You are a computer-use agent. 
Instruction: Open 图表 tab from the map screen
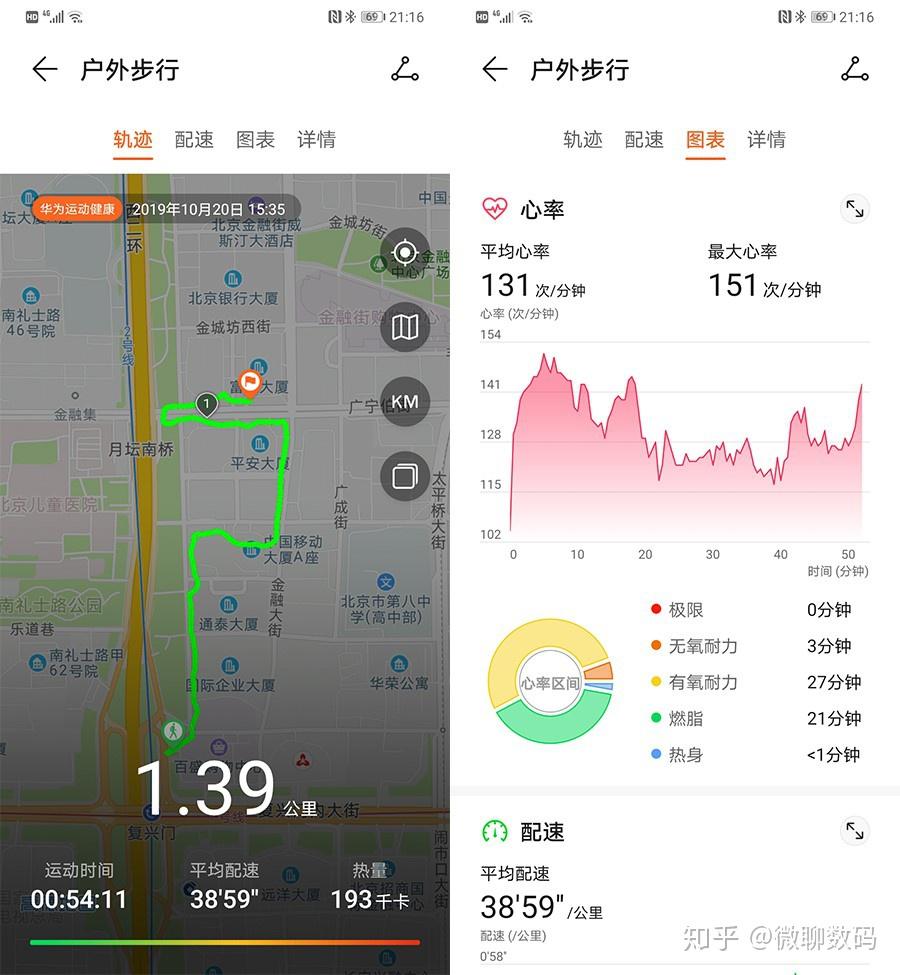pyautogui.click(x=255, y=140)
